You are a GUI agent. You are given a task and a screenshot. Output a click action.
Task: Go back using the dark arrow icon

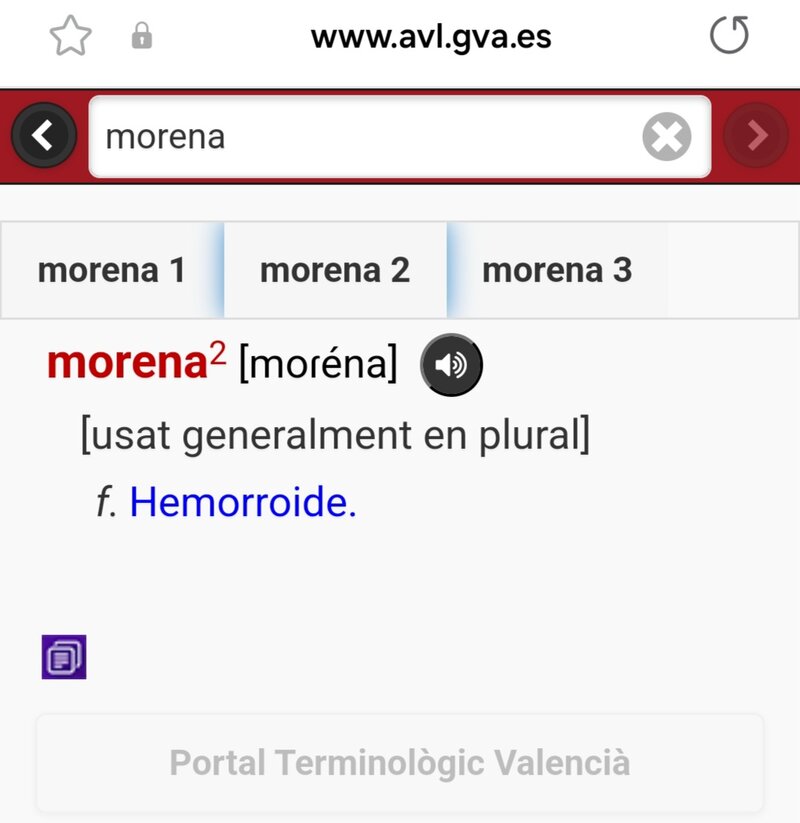[43, 136]
